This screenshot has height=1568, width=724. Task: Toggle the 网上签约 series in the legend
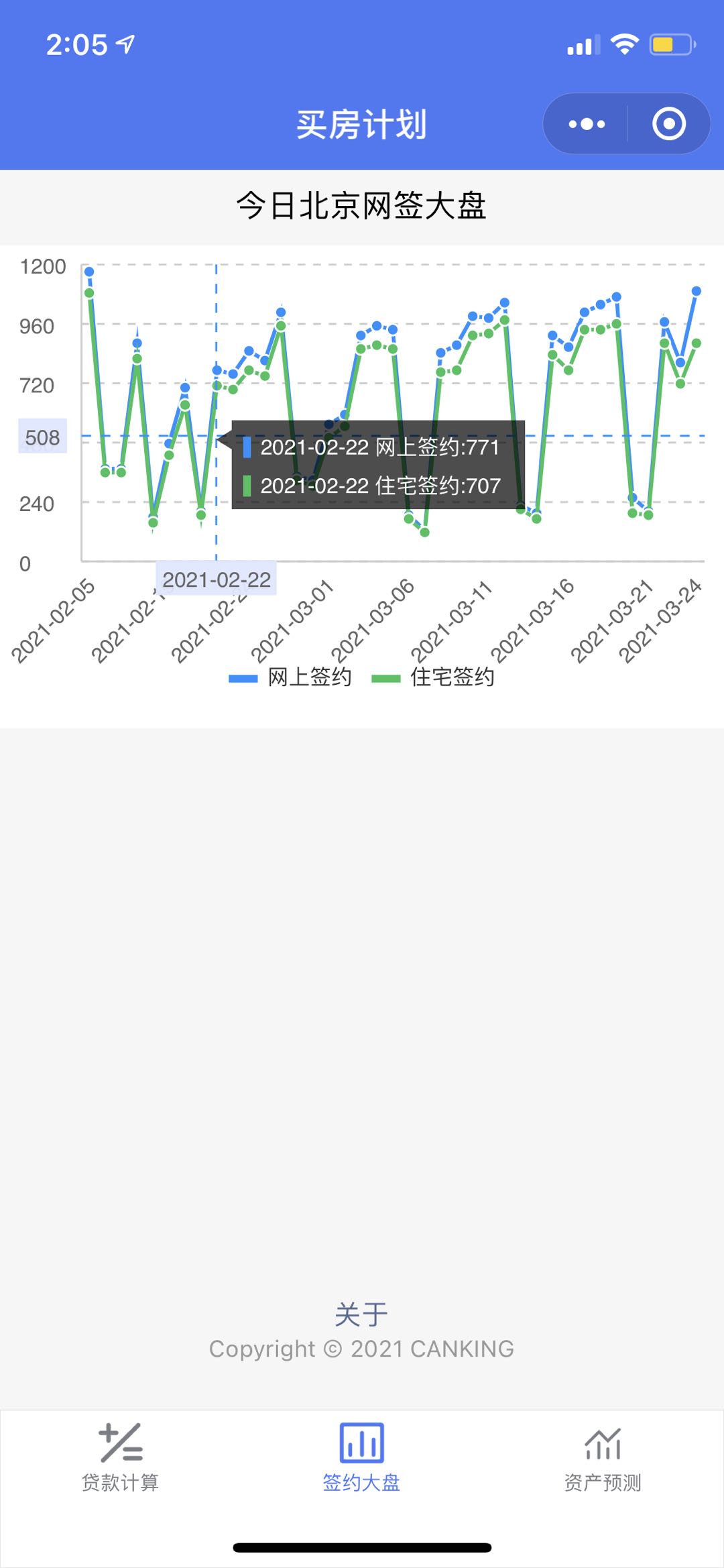(x=290, y=677)
